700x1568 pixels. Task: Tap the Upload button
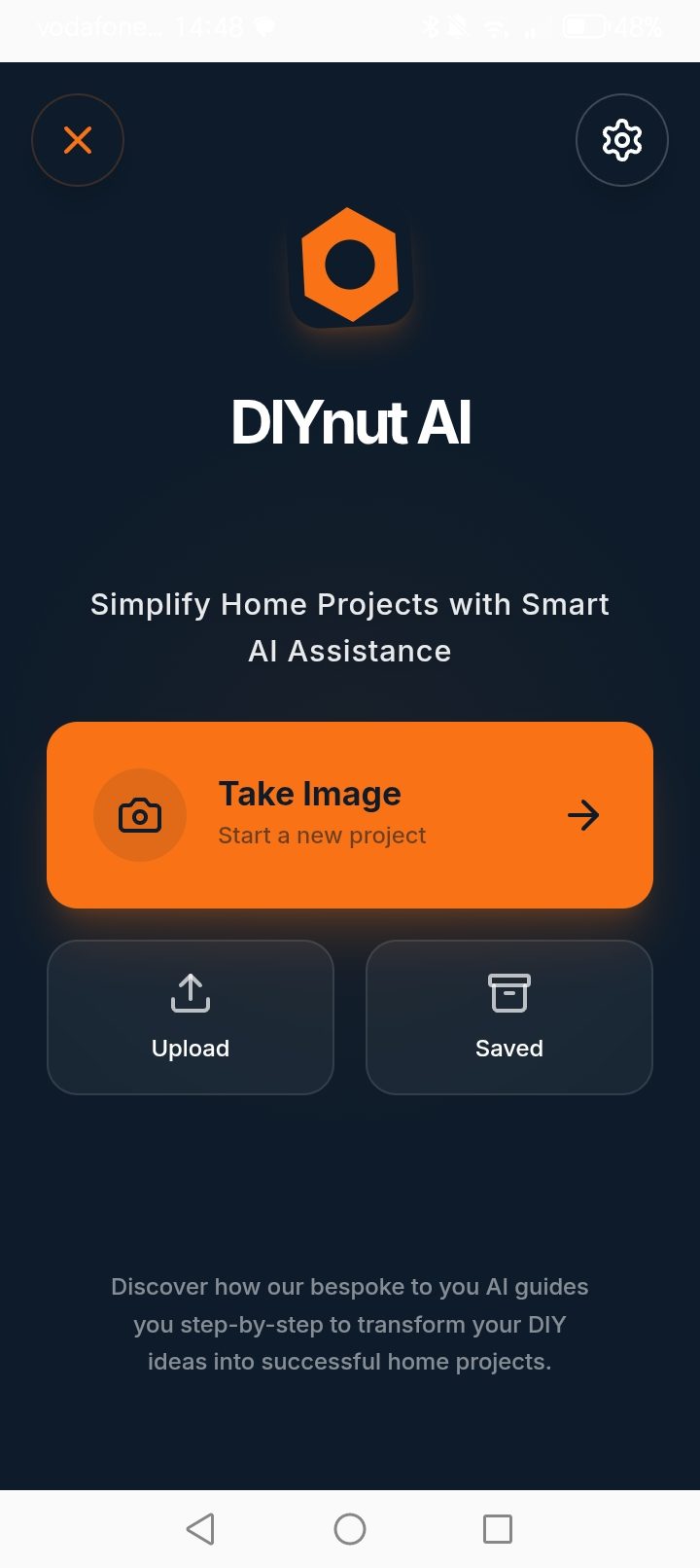pos(191,1017)
